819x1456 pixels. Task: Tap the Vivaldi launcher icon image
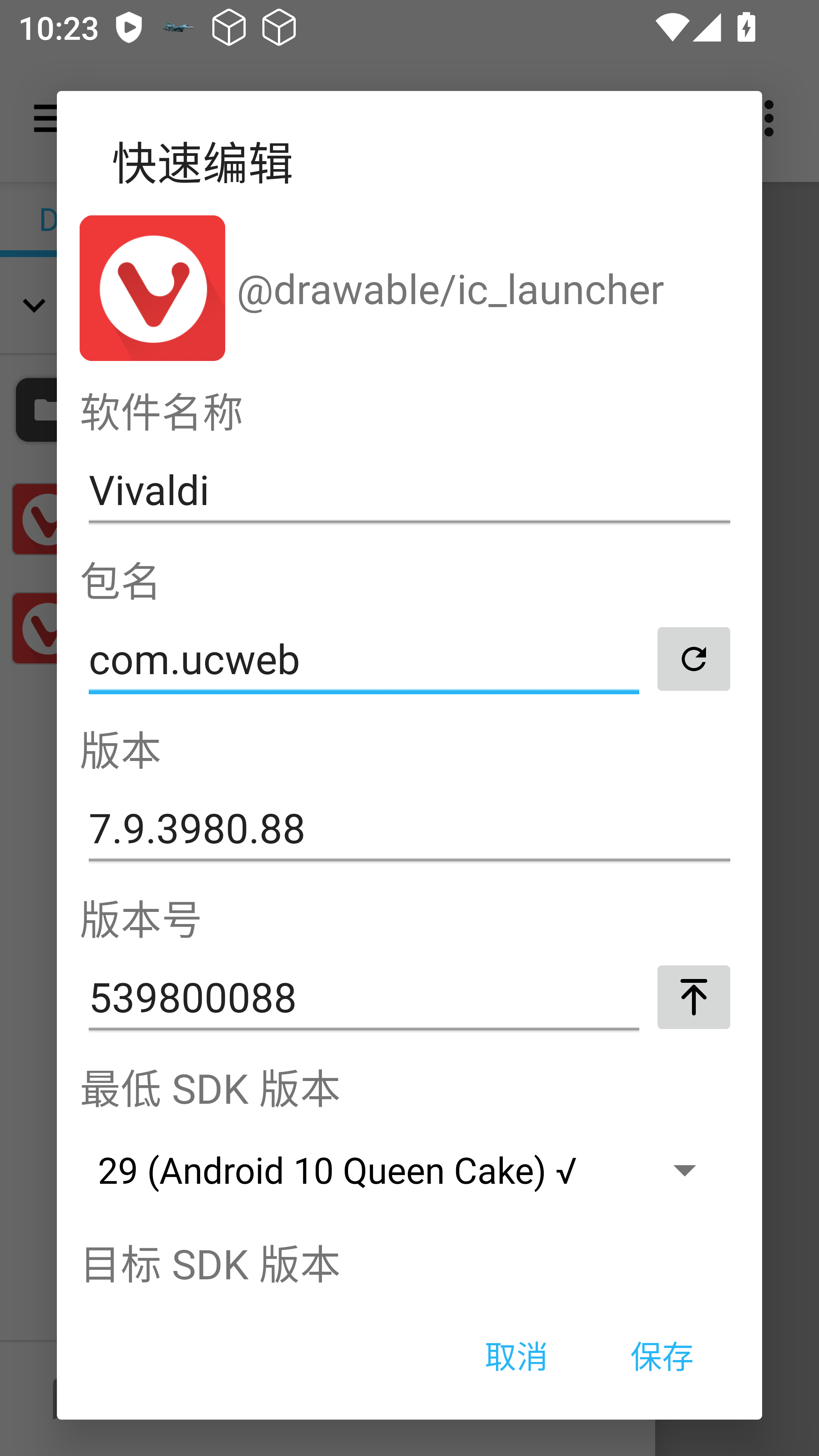tap(152, 288)
